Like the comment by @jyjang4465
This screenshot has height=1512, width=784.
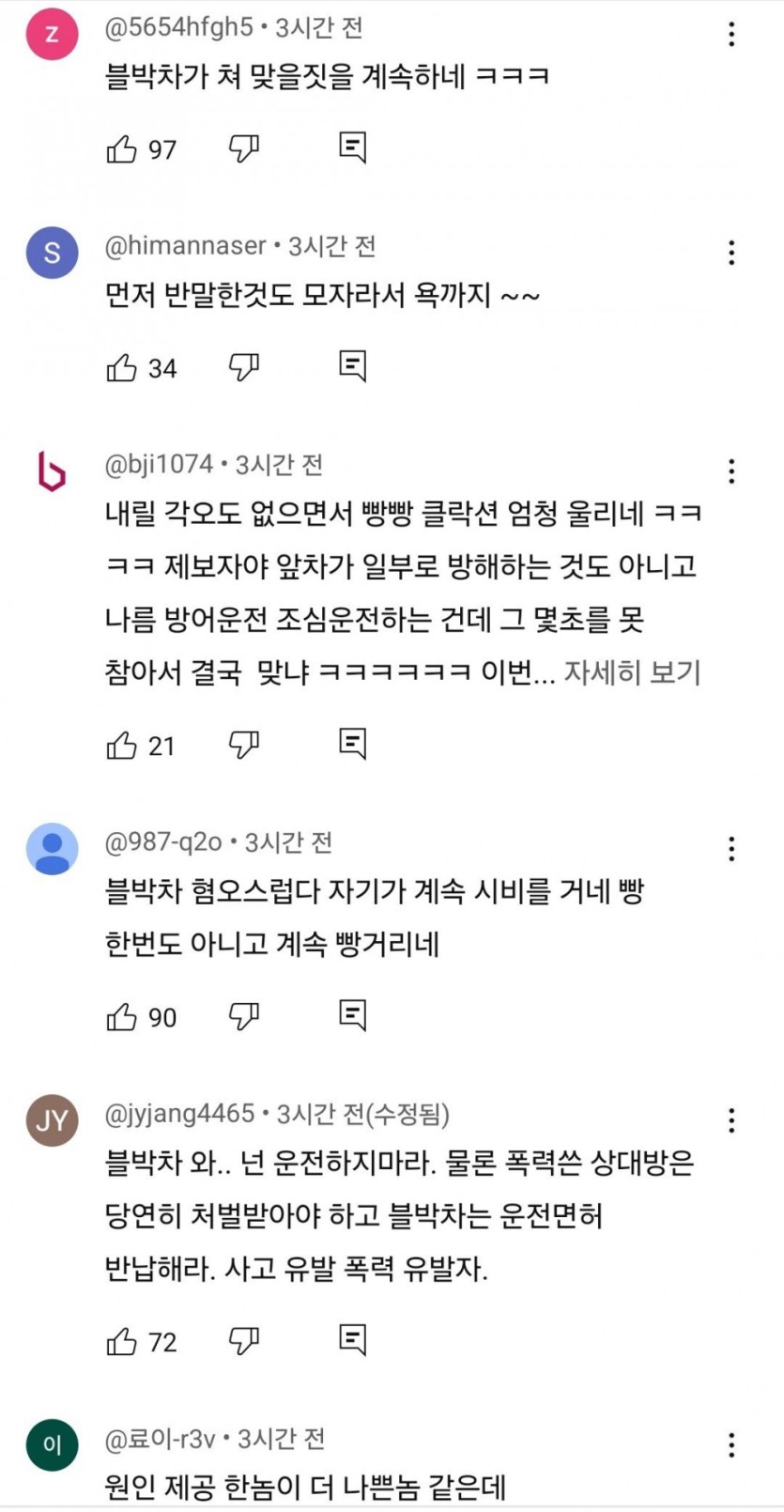122,1341
